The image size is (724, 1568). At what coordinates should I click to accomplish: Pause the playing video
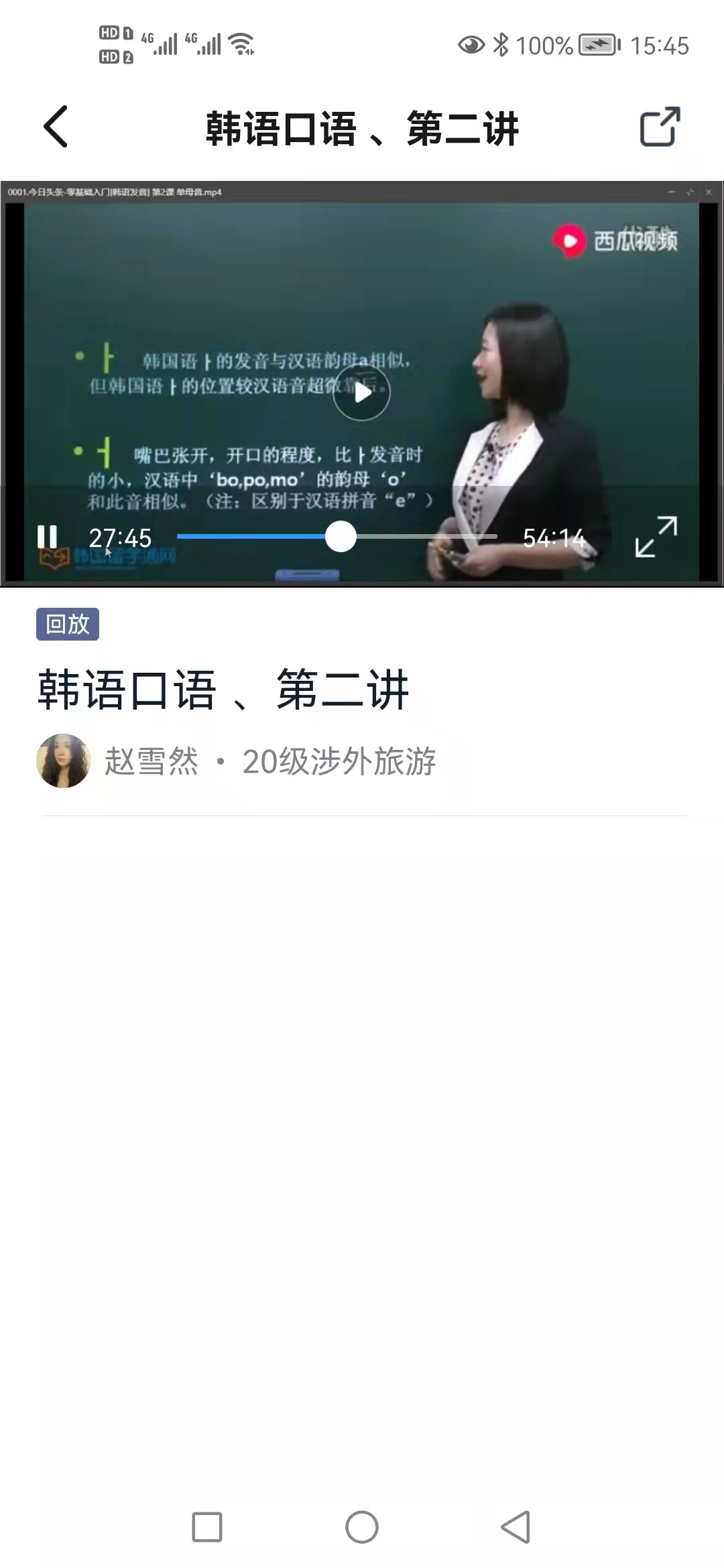47,537
